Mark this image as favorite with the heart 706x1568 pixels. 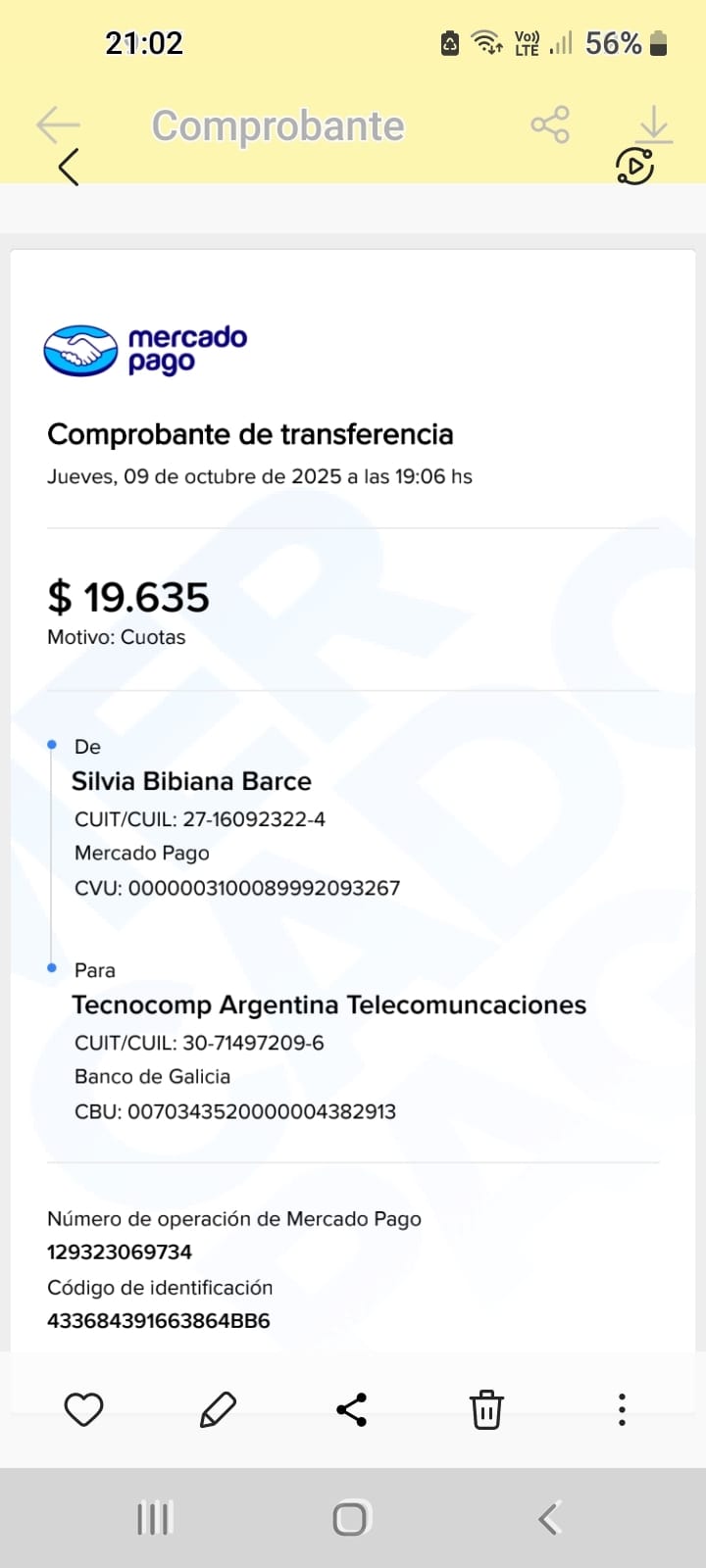click(83, 1409)
